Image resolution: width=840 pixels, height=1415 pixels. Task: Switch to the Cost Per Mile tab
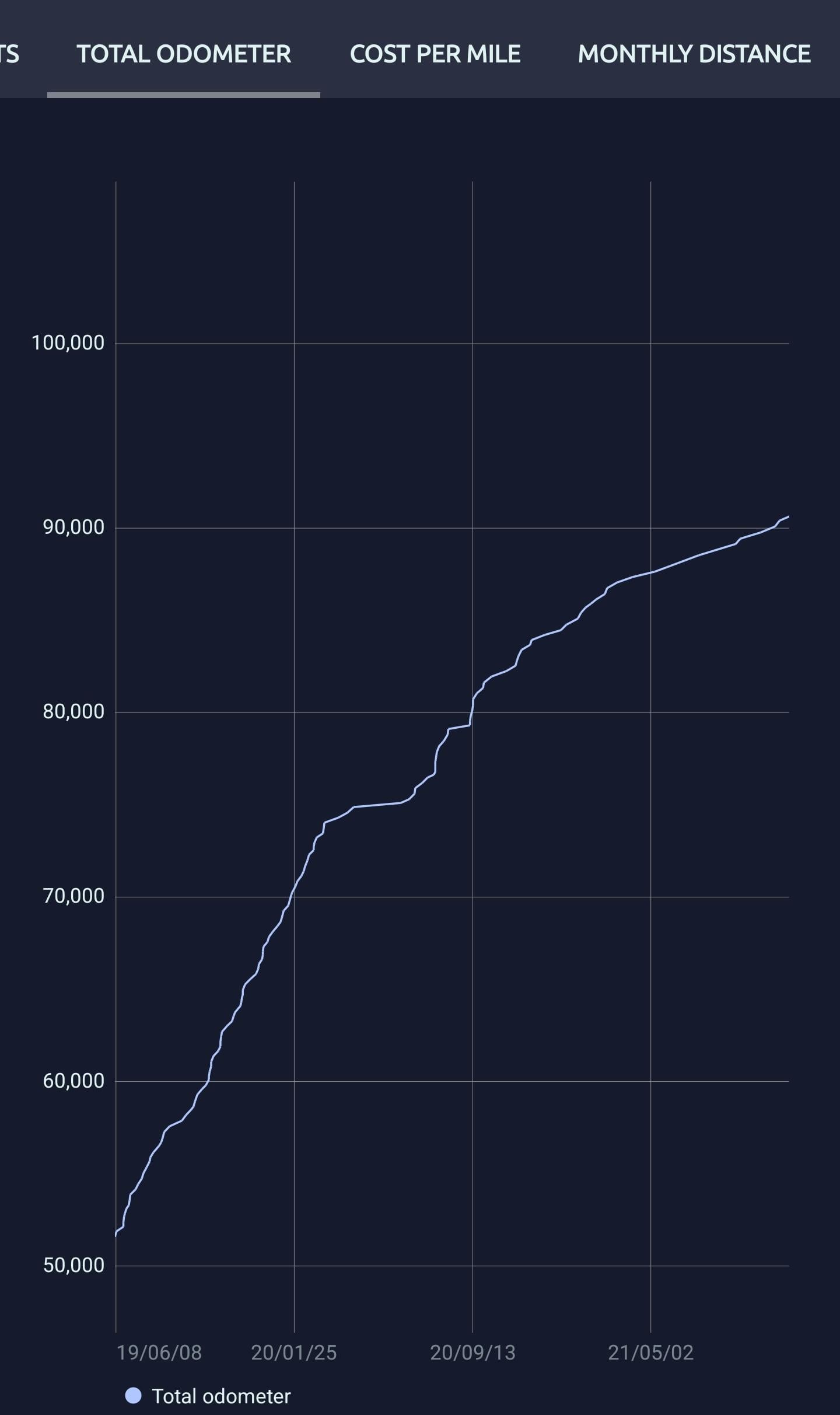[x=435, y=54]
